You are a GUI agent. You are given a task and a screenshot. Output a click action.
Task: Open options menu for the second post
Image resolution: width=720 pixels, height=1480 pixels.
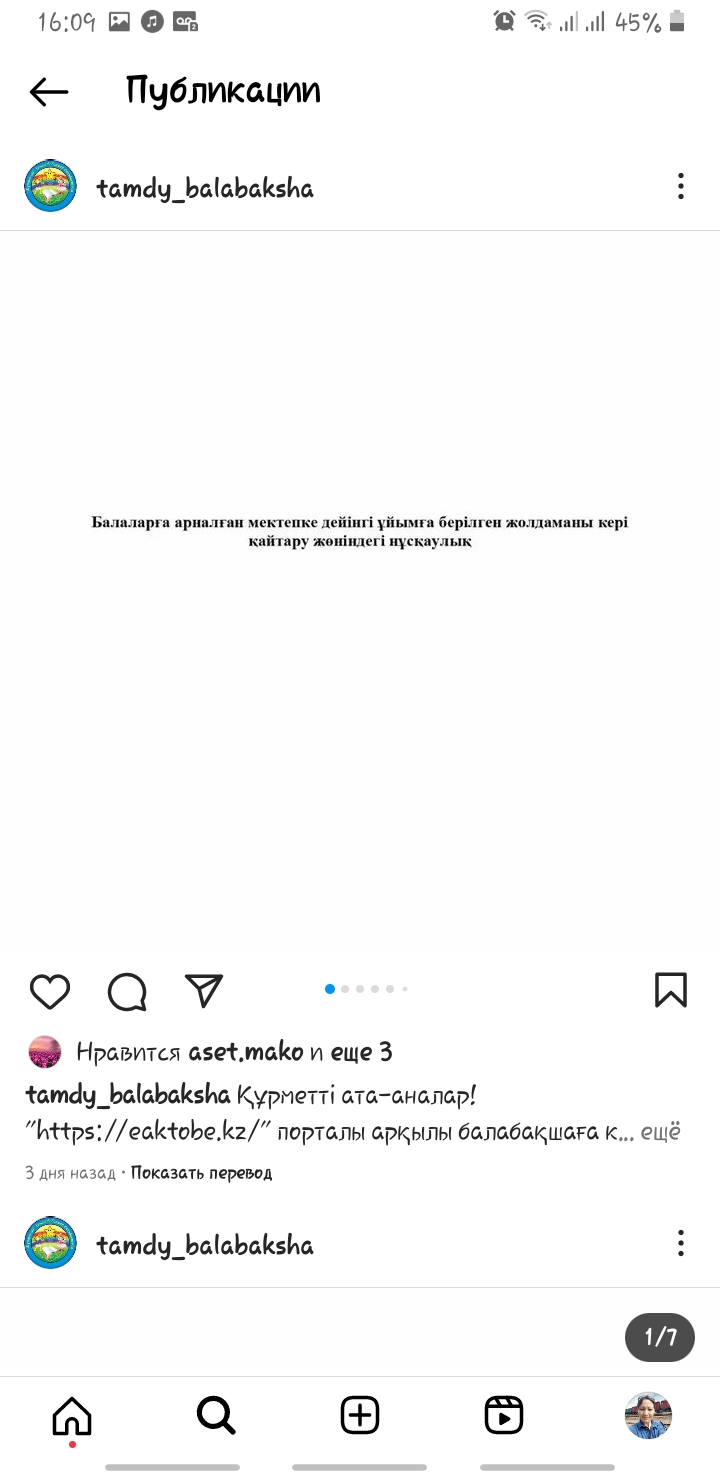coord(680,1243)
